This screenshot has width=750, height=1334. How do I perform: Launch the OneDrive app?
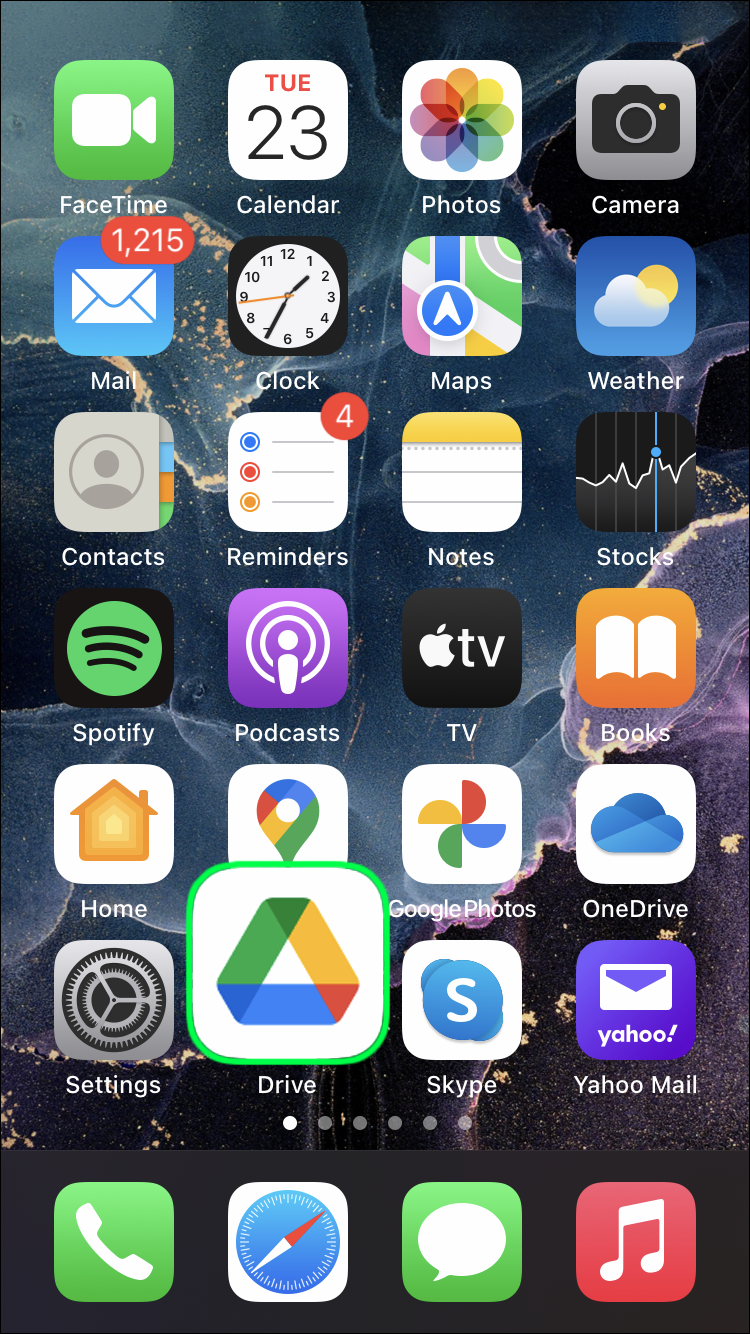[x=635, y=824]
